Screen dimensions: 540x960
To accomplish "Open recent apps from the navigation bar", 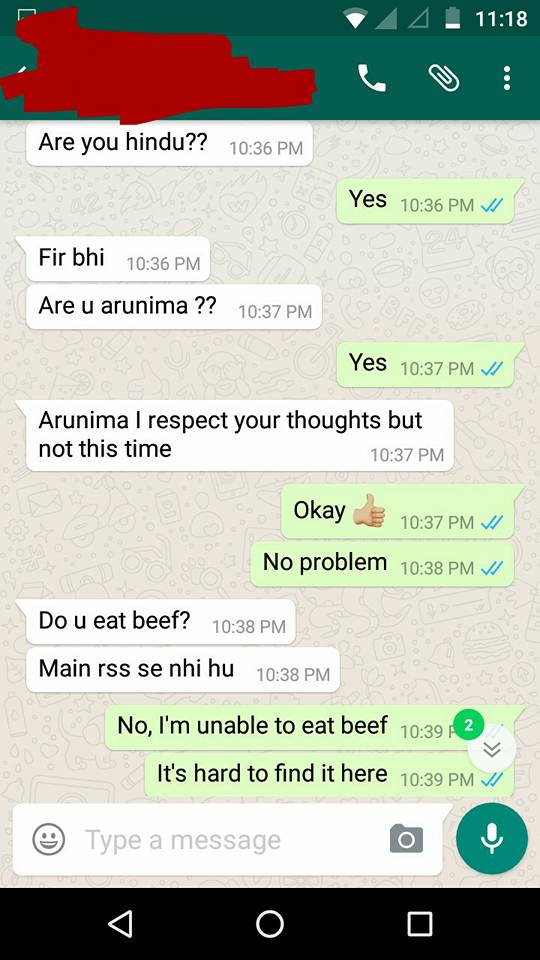I will coord(420,923).
